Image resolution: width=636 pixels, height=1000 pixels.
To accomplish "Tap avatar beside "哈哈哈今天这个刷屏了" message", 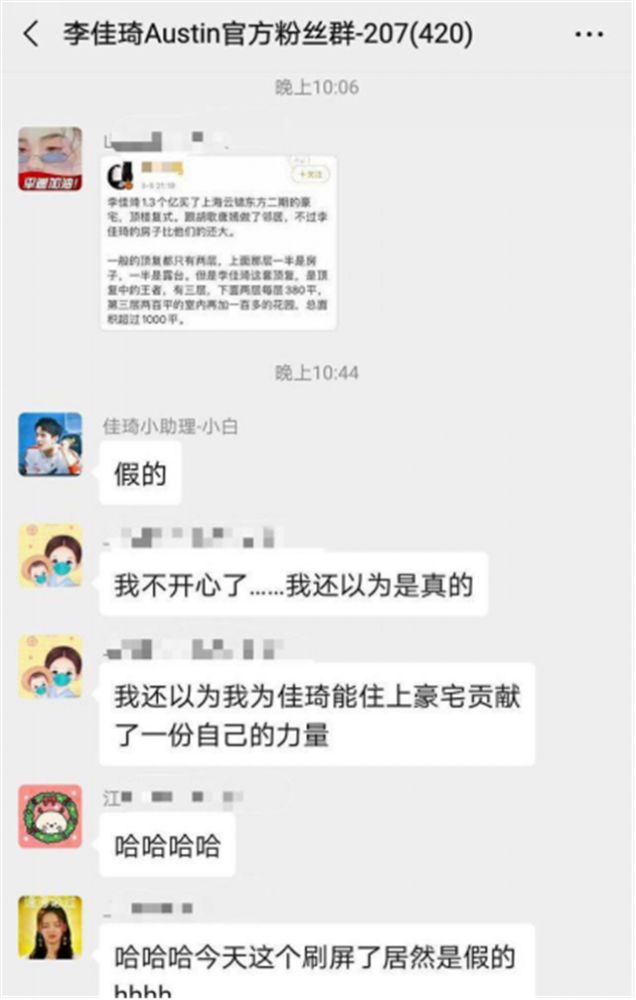I will 50,927.
